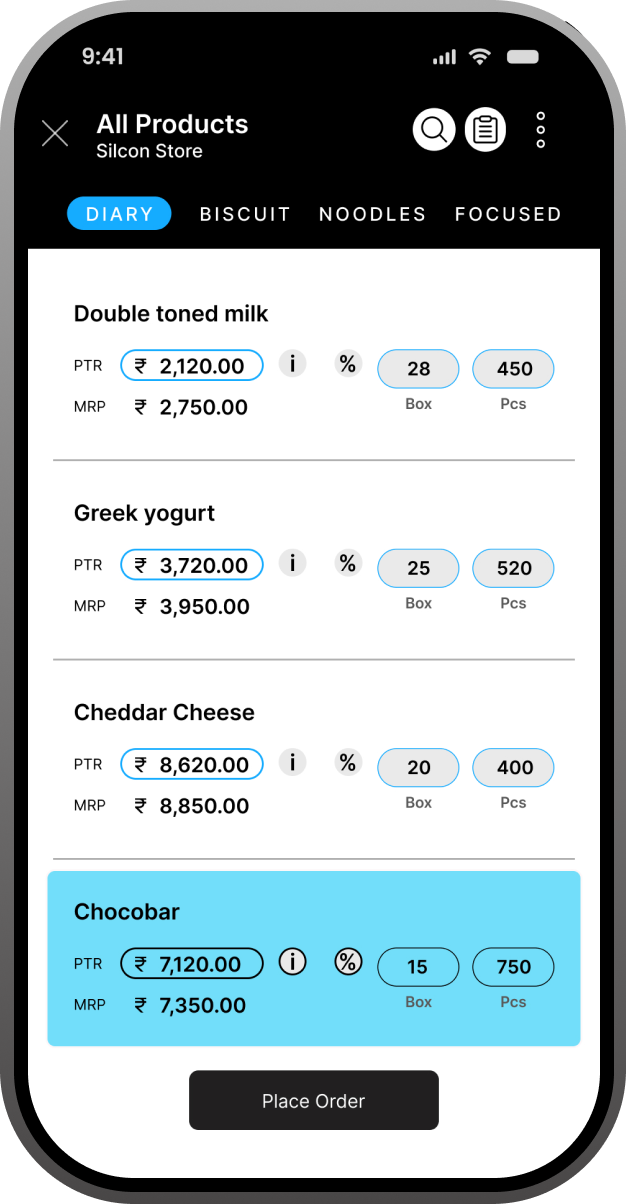Edit PTR price of Chocobar

coord(192,964)
